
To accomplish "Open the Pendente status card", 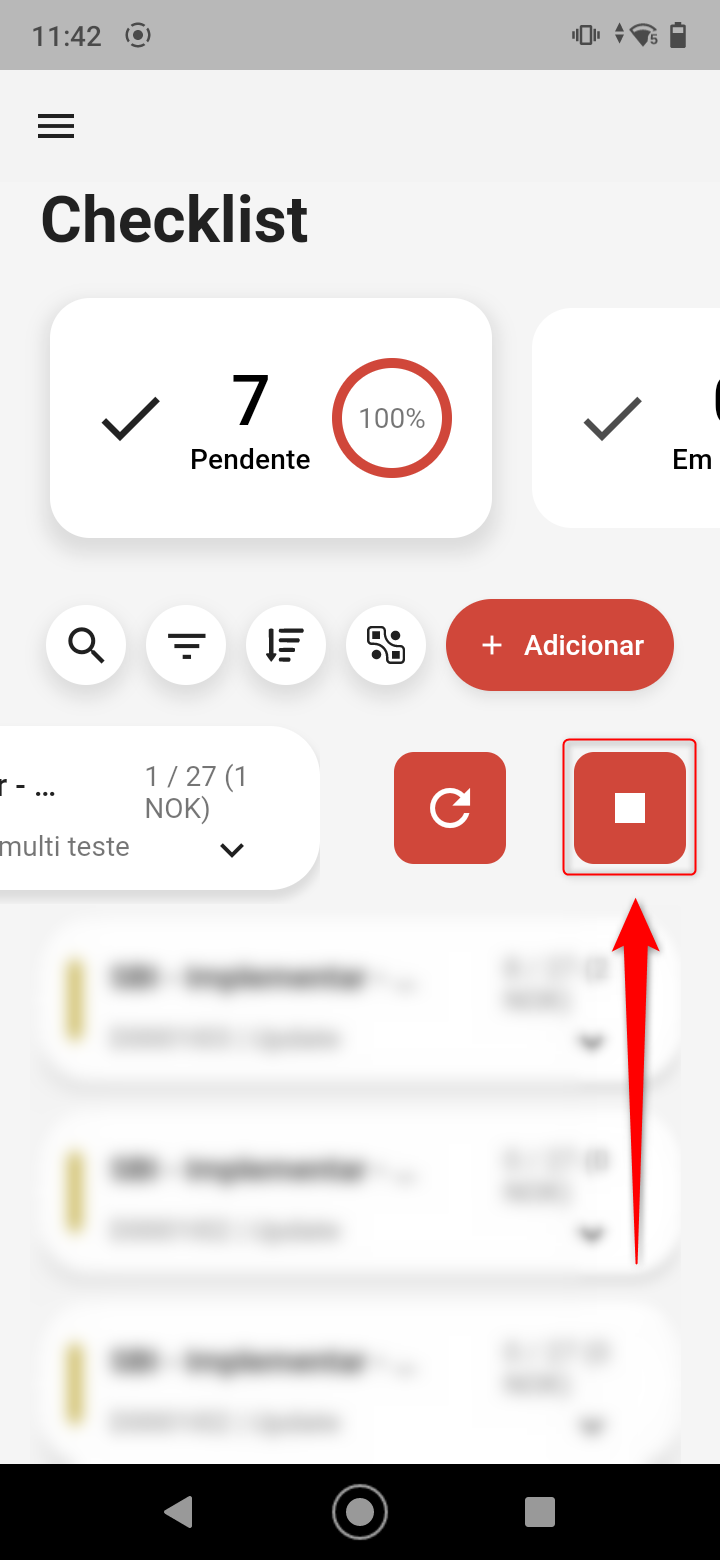I will (x=270, y=418).
